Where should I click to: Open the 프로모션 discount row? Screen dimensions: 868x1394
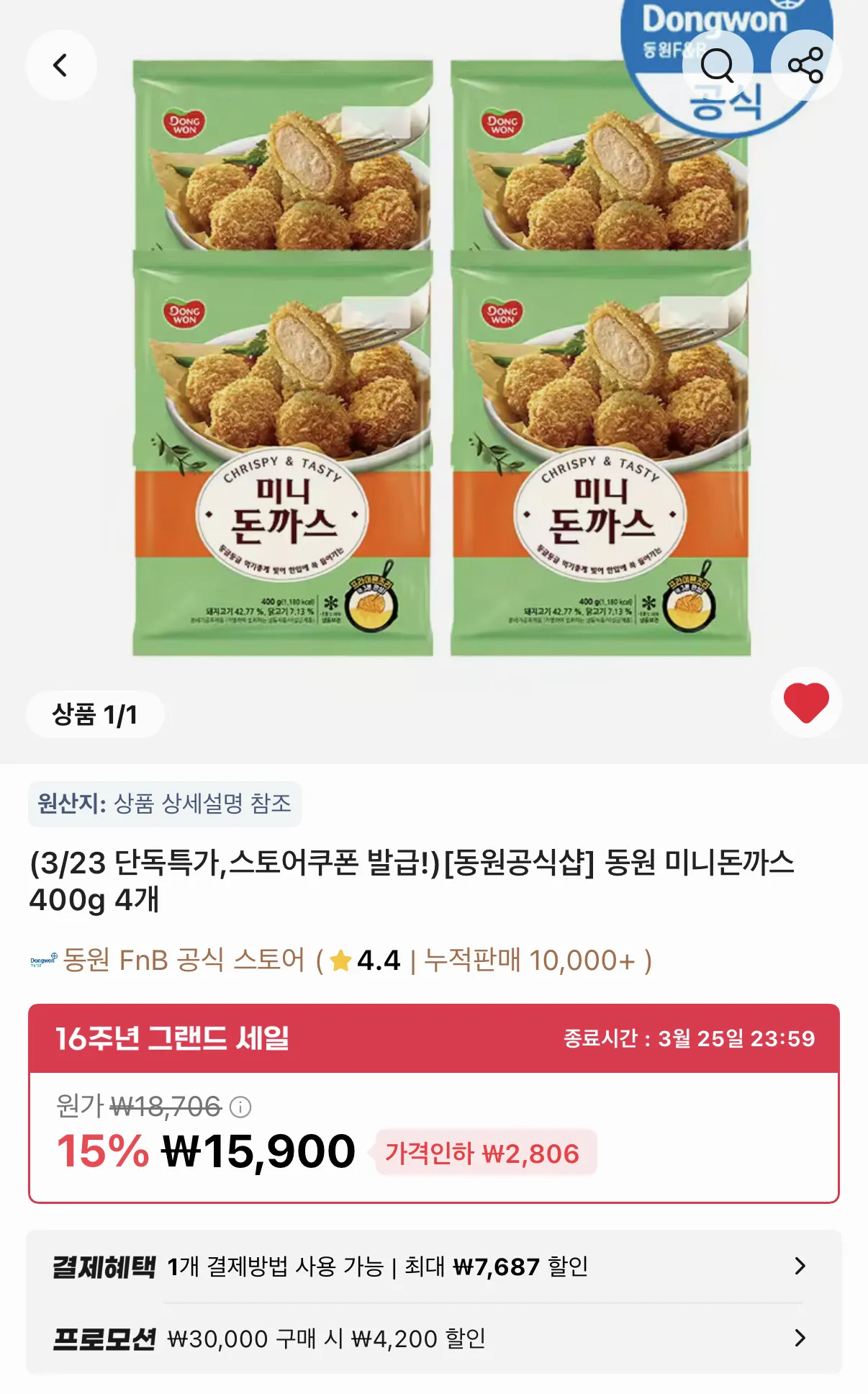(433, 1339)
